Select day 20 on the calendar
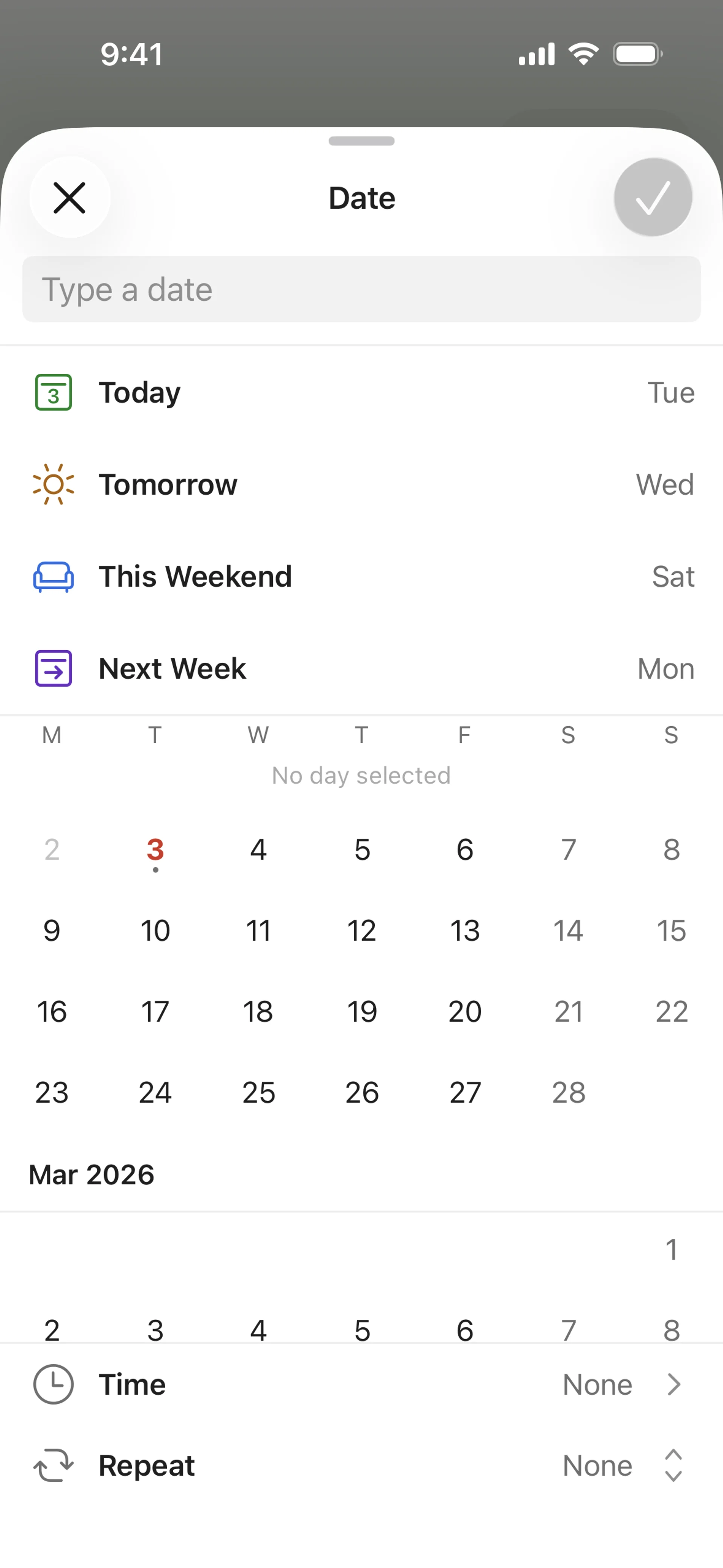The width and height of the screenshot is (723, 1568). [465, 1012]
